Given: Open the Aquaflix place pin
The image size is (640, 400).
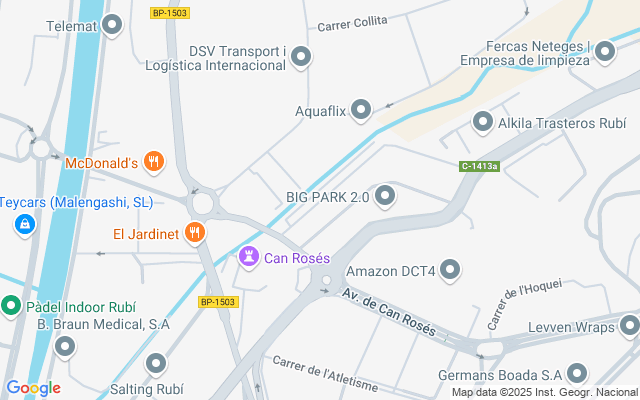Looking at the screenshot, I should 362,110.
